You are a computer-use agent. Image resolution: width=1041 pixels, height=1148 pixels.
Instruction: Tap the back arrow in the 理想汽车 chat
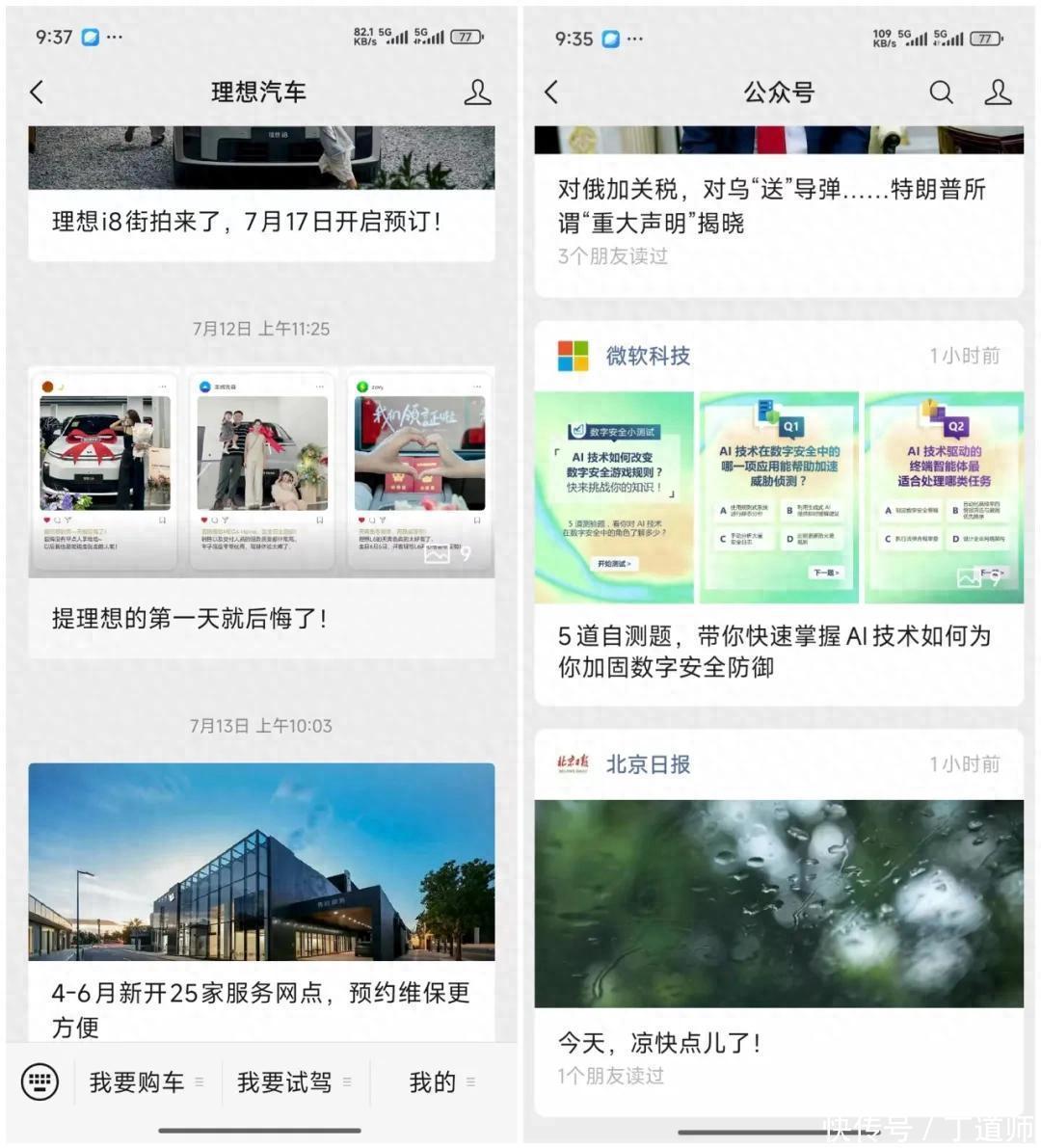click(x=37, y=92)
